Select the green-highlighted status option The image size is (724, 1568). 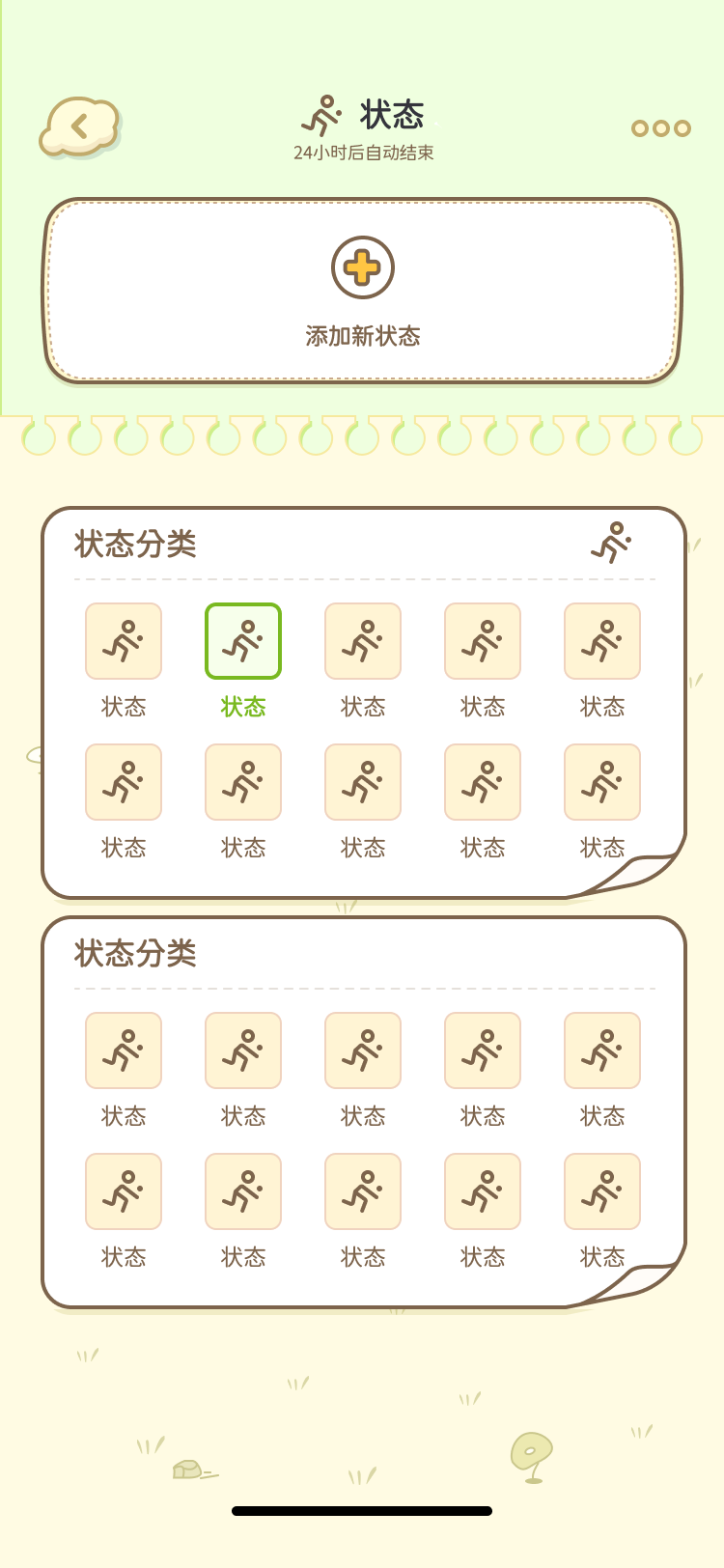243,640
